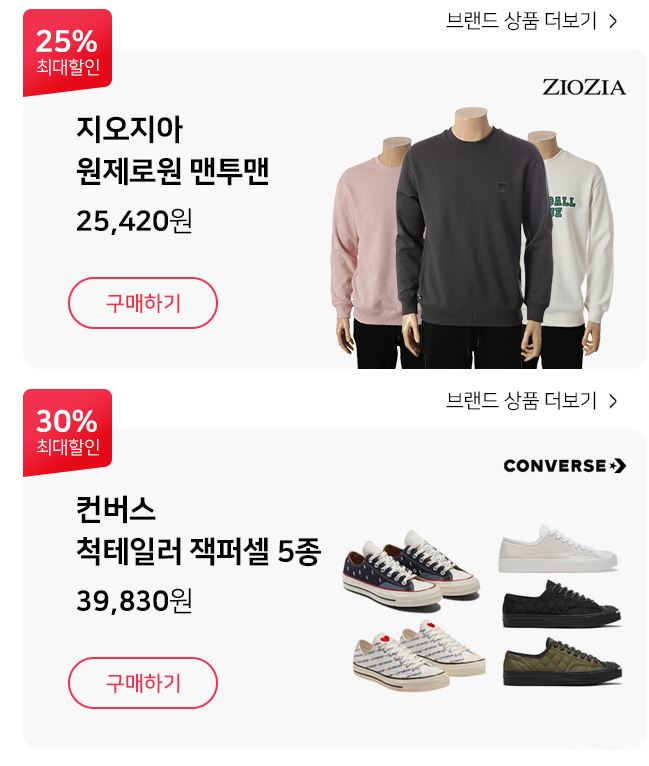649x766 pixels.
Task: Tap 구매하기 for the 지오지아 맨투맨
Action: pos(143,303)
